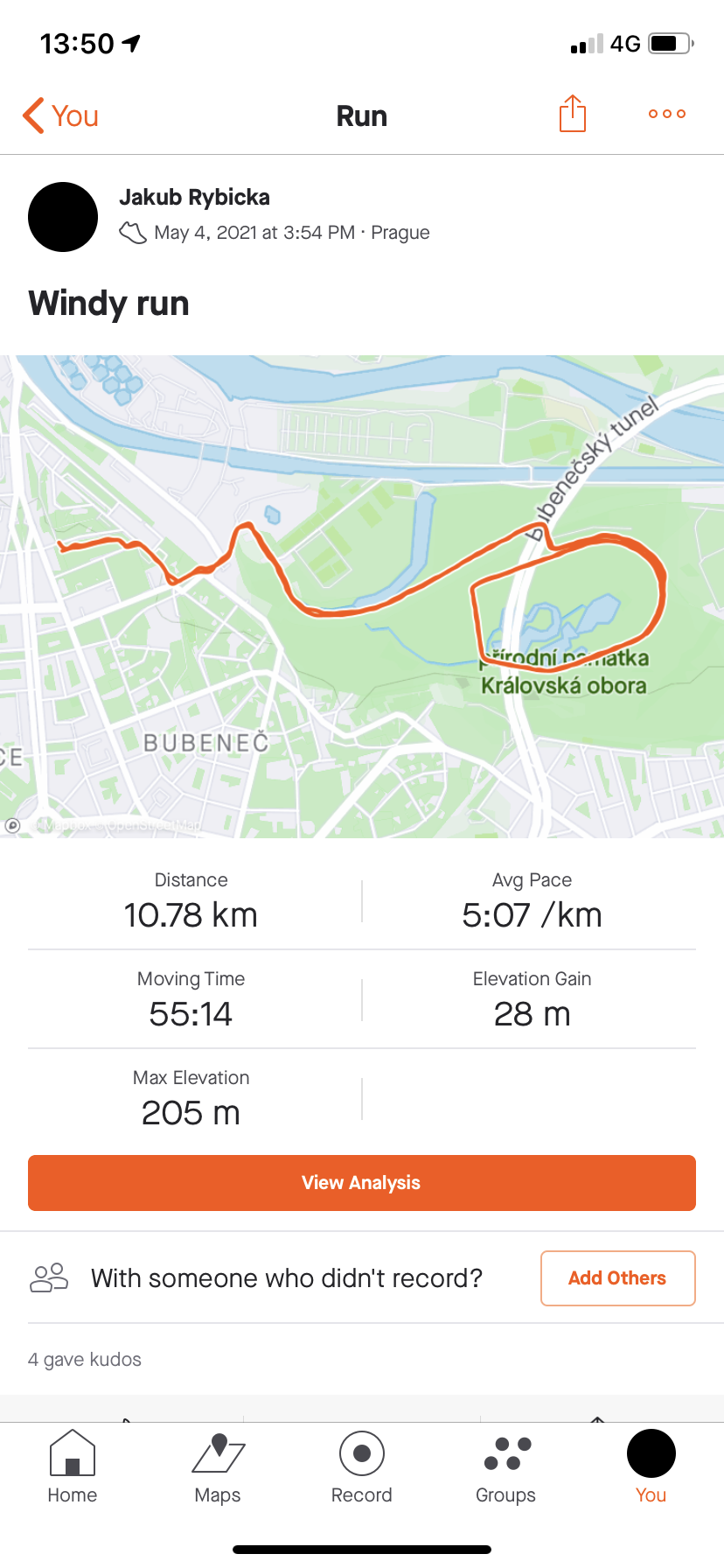Open Jakub Rybicka's profile picture
Image resolution: width=724 pixels, height=1568 pixels.
click(63, 217)
